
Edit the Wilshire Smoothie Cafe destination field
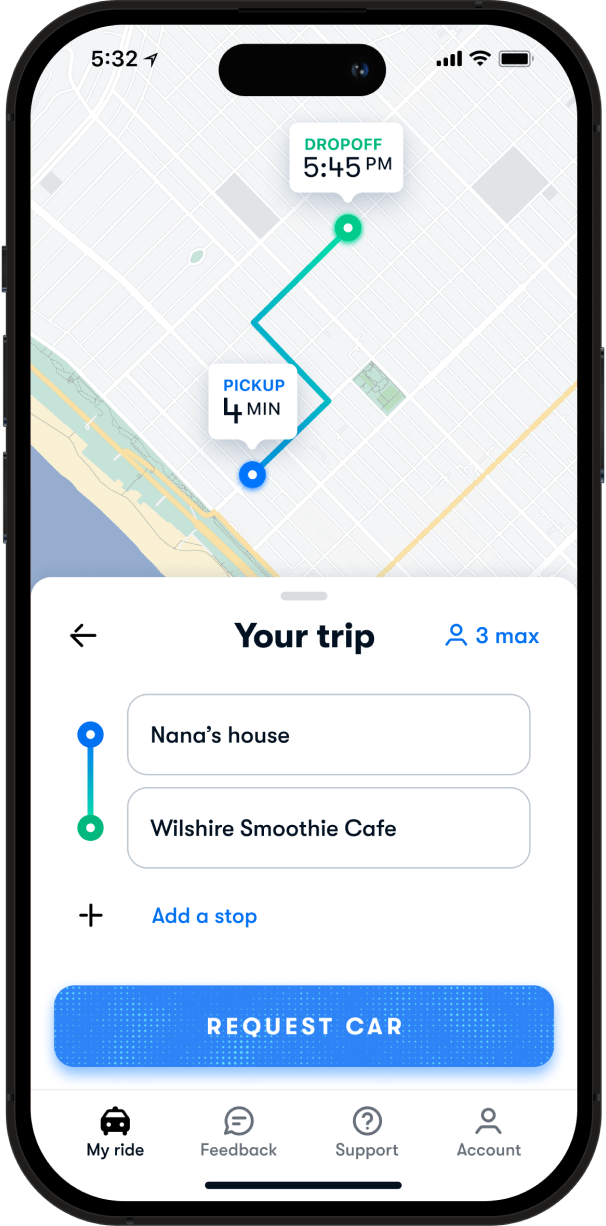pos(328,828)
